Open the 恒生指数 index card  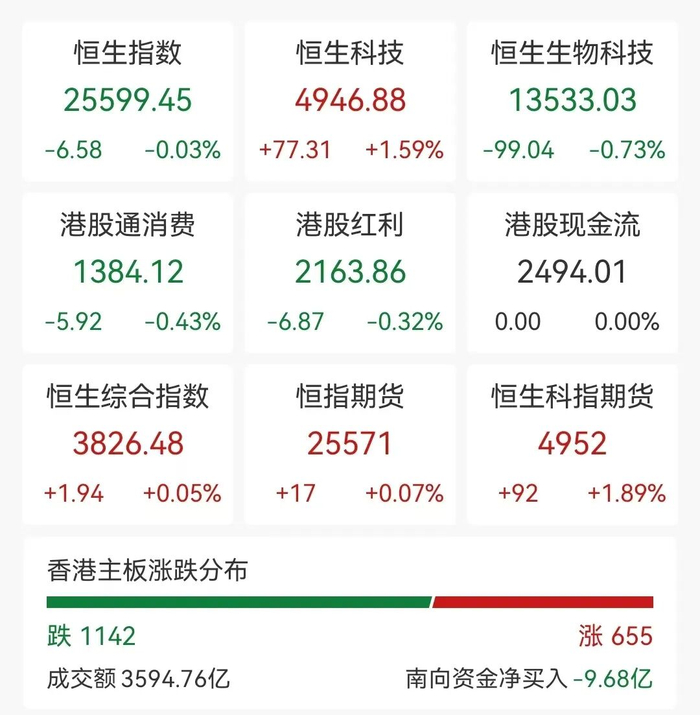[128, 101]
